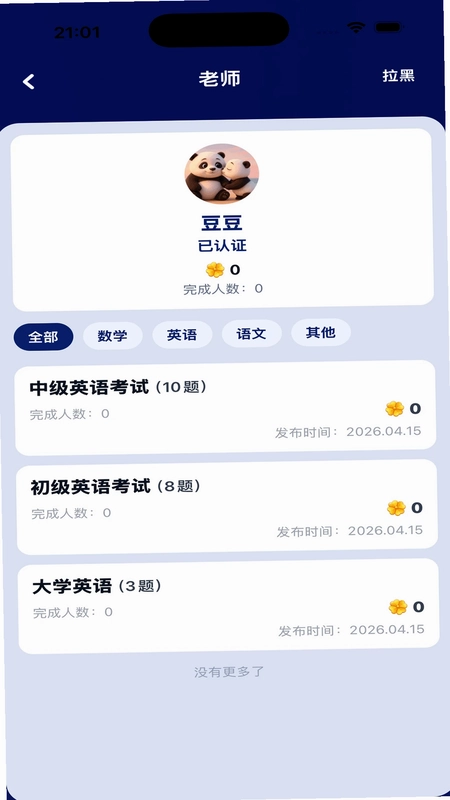Switch to the 其他 filter

[321, 333]
